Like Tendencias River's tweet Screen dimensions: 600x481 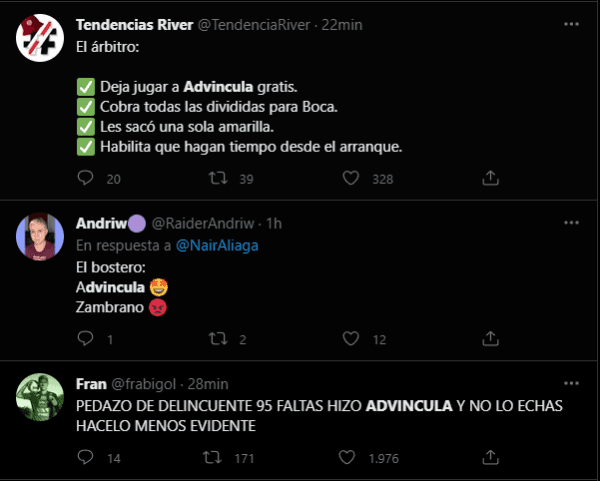(351, 178)
